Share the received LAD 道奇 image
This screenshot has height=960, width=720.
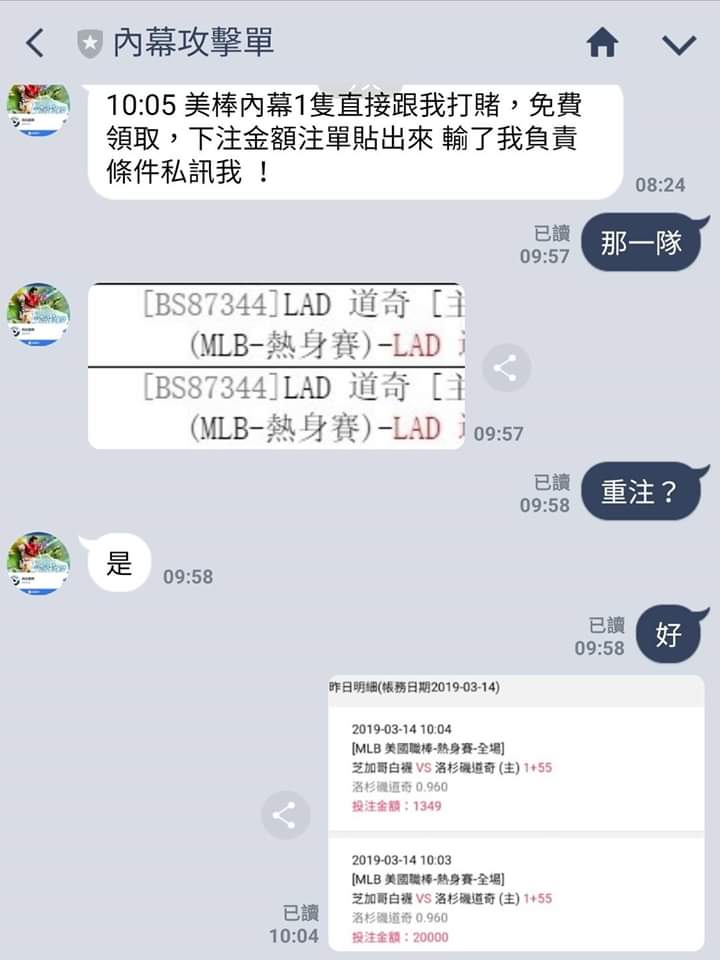coord(505,369)
